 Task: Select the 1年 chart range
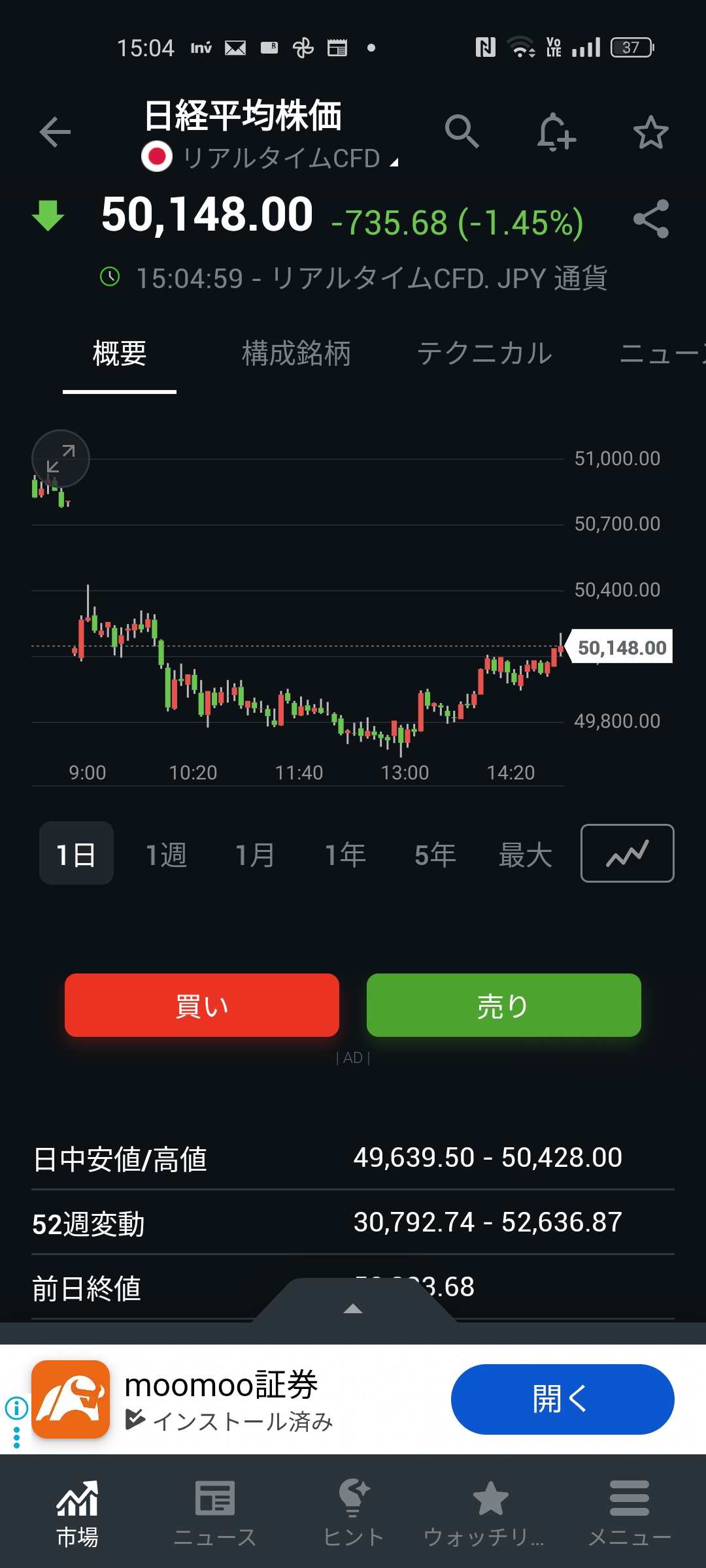[345, 854]
